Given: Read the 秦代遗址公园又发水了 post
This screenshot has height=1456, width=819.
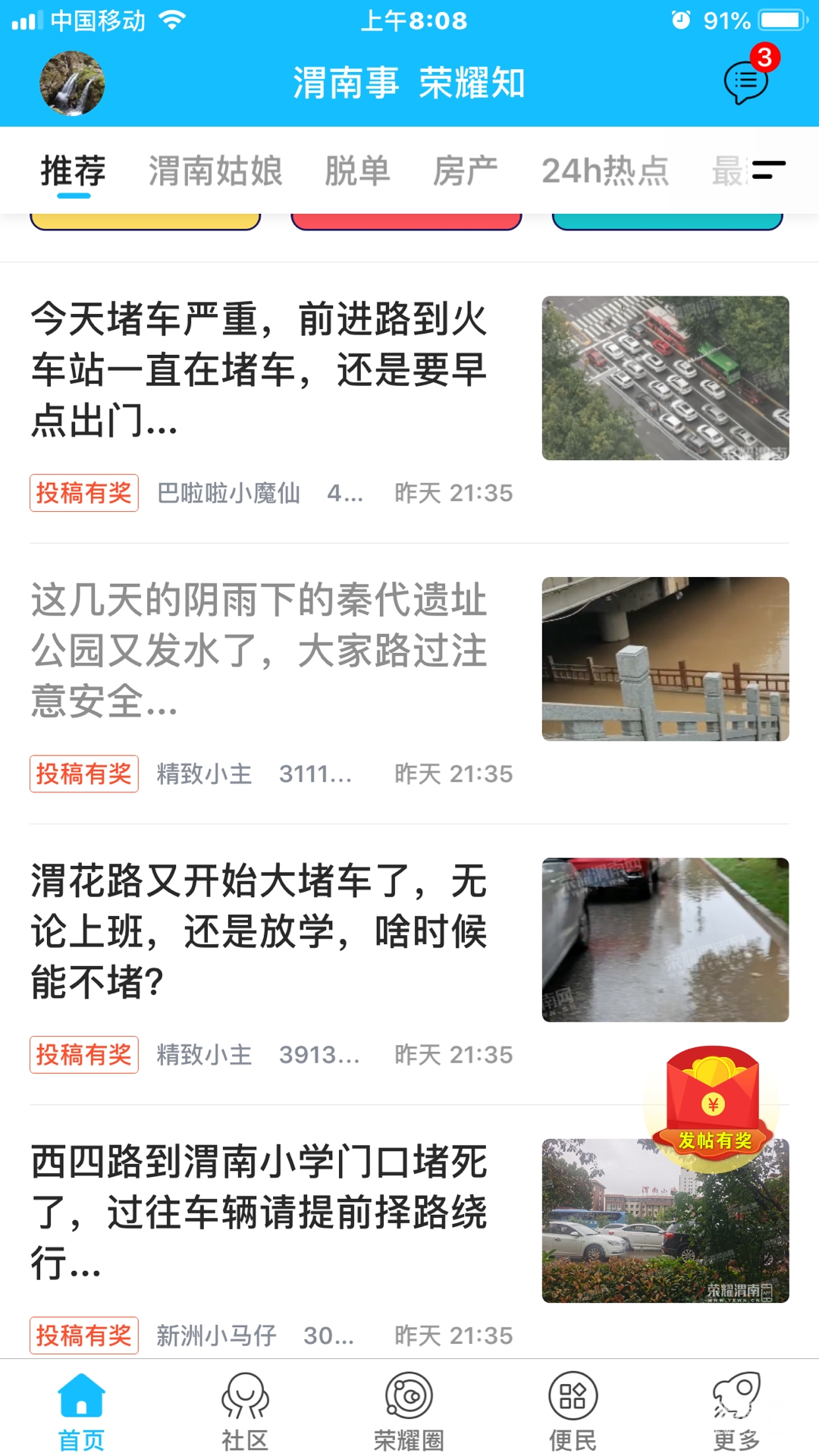Looking at the screenshot, I should (x=259, y=650).
